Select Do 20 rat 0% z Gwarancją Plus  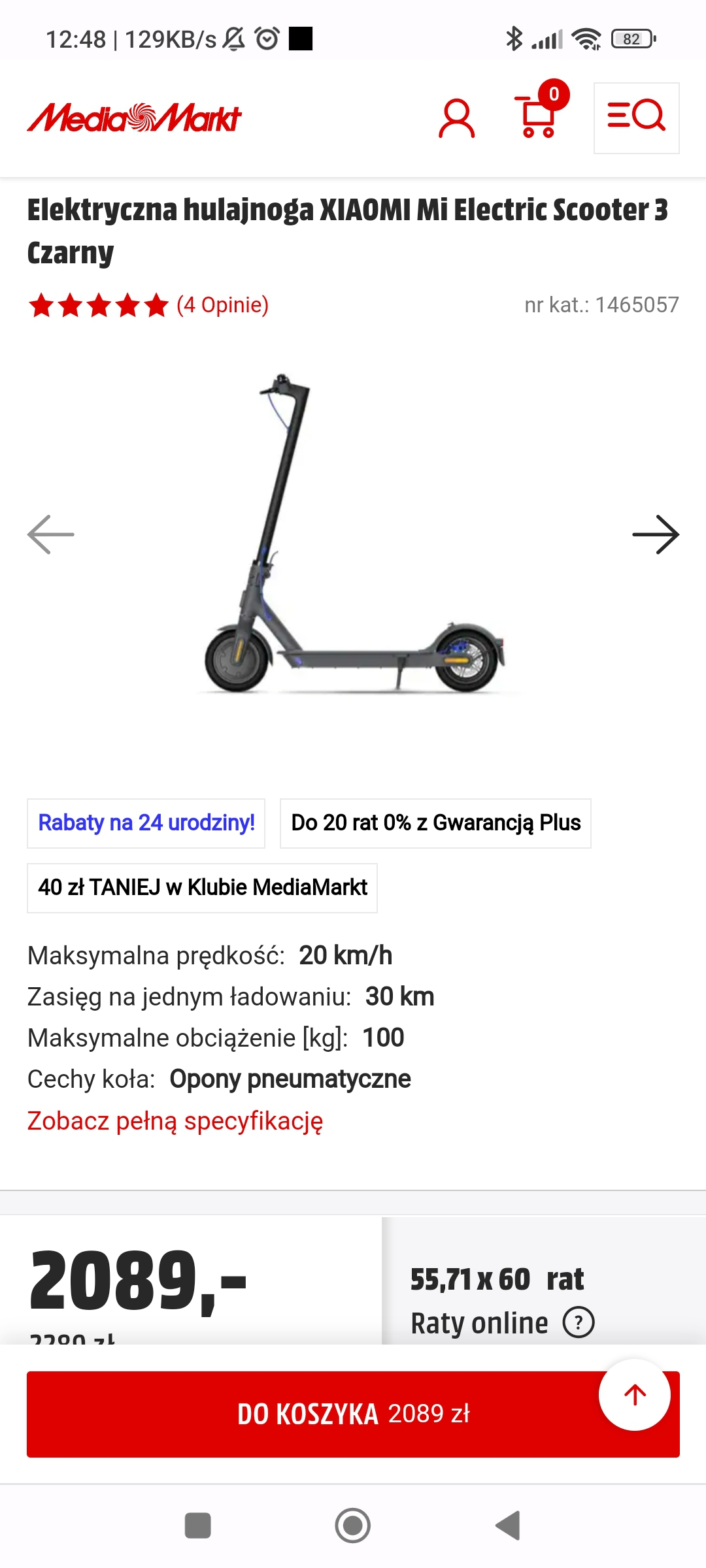pyautogui.click(x=435, y=823)
